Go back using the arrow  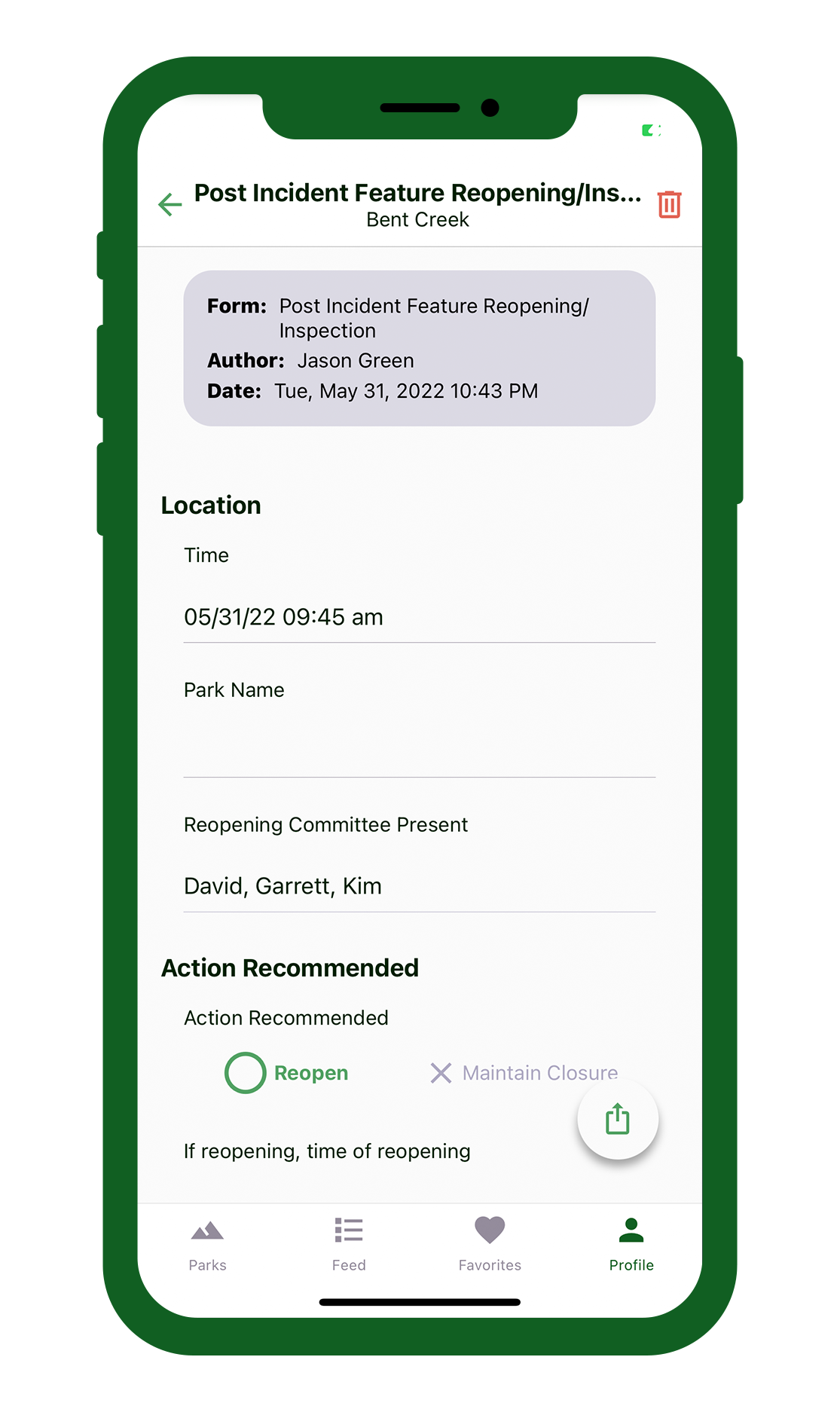pos(170,204)
